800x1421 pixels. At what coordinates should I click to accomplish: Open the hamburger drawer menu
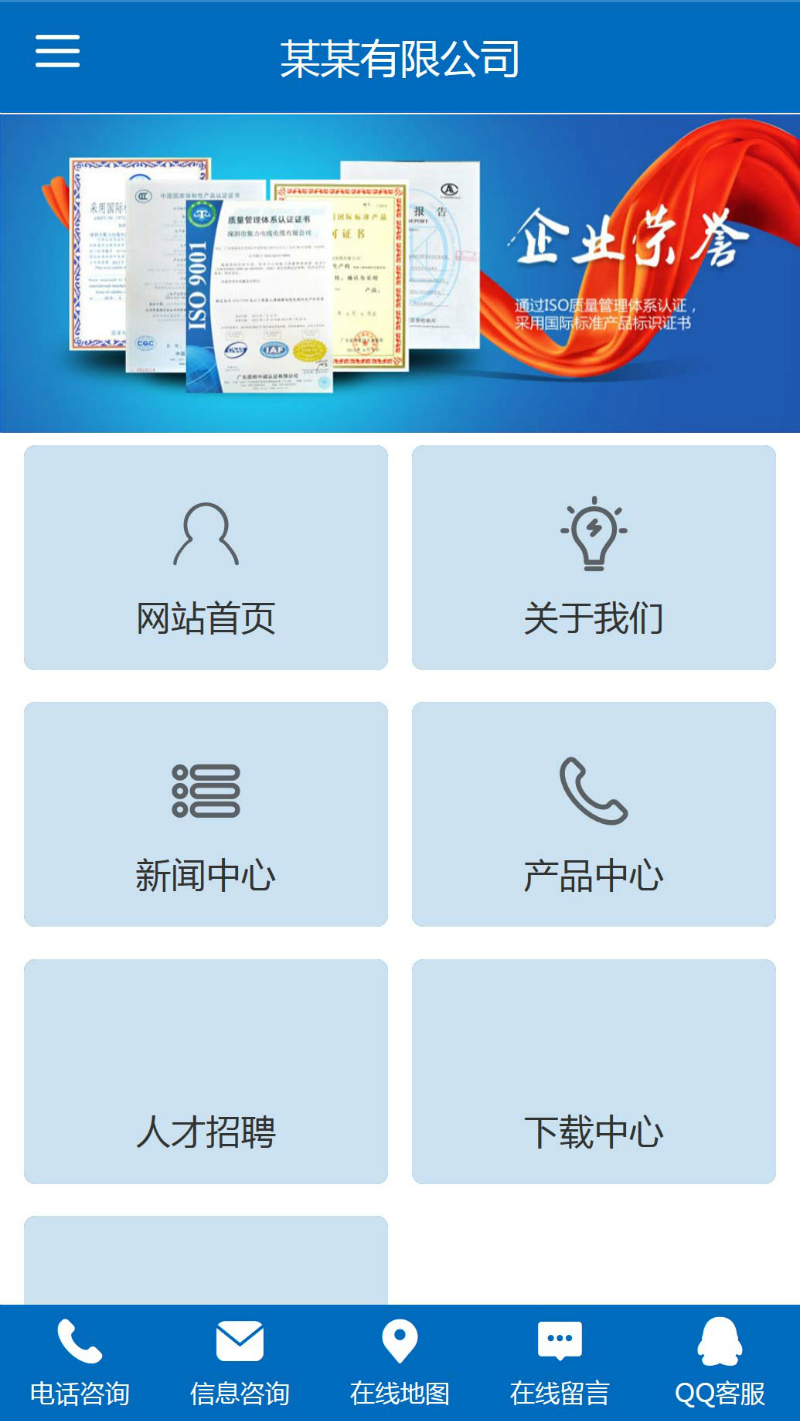pos(58,51)
